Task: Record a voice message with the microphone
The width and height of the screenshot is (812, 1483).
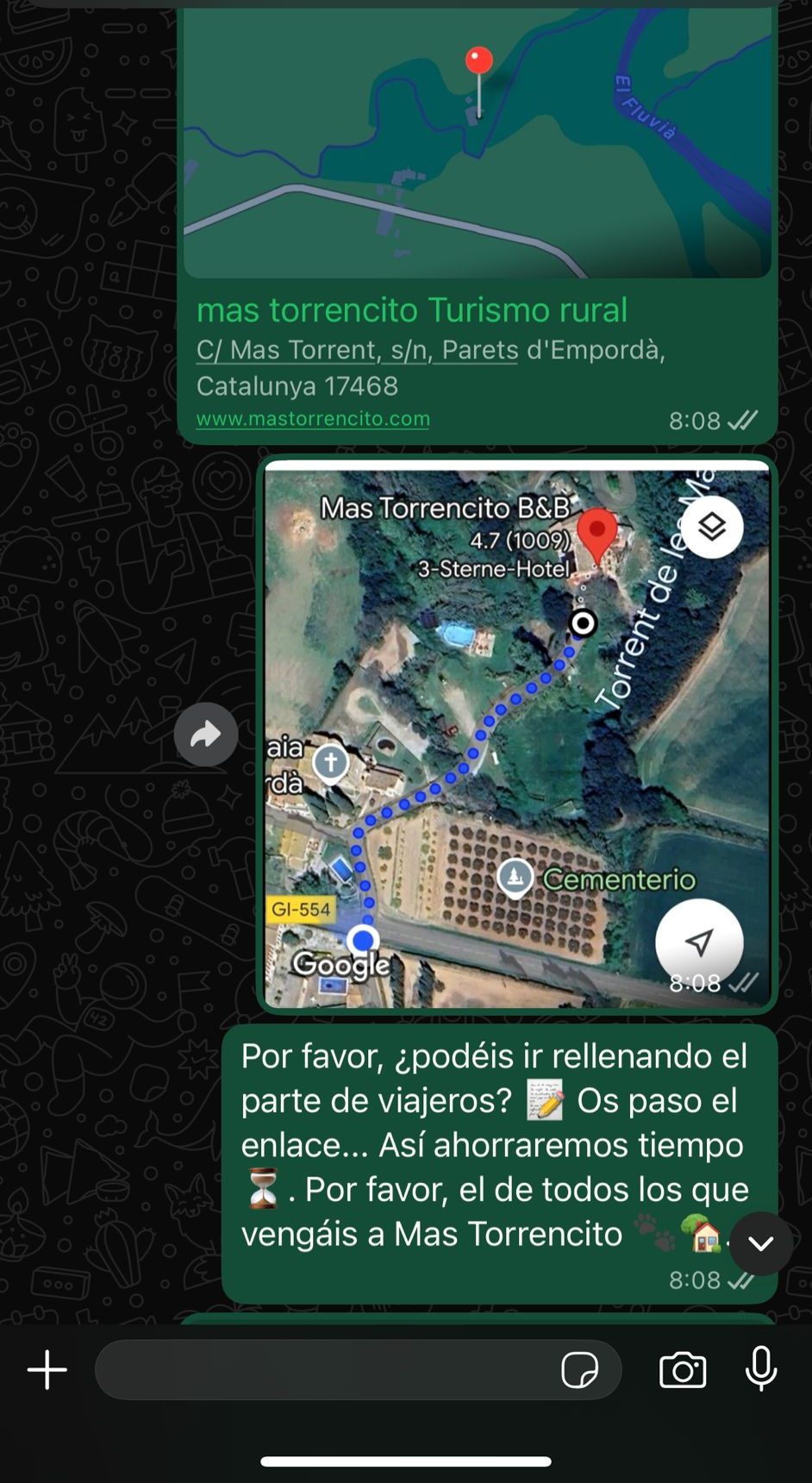Action: [x=761, y=1368]
